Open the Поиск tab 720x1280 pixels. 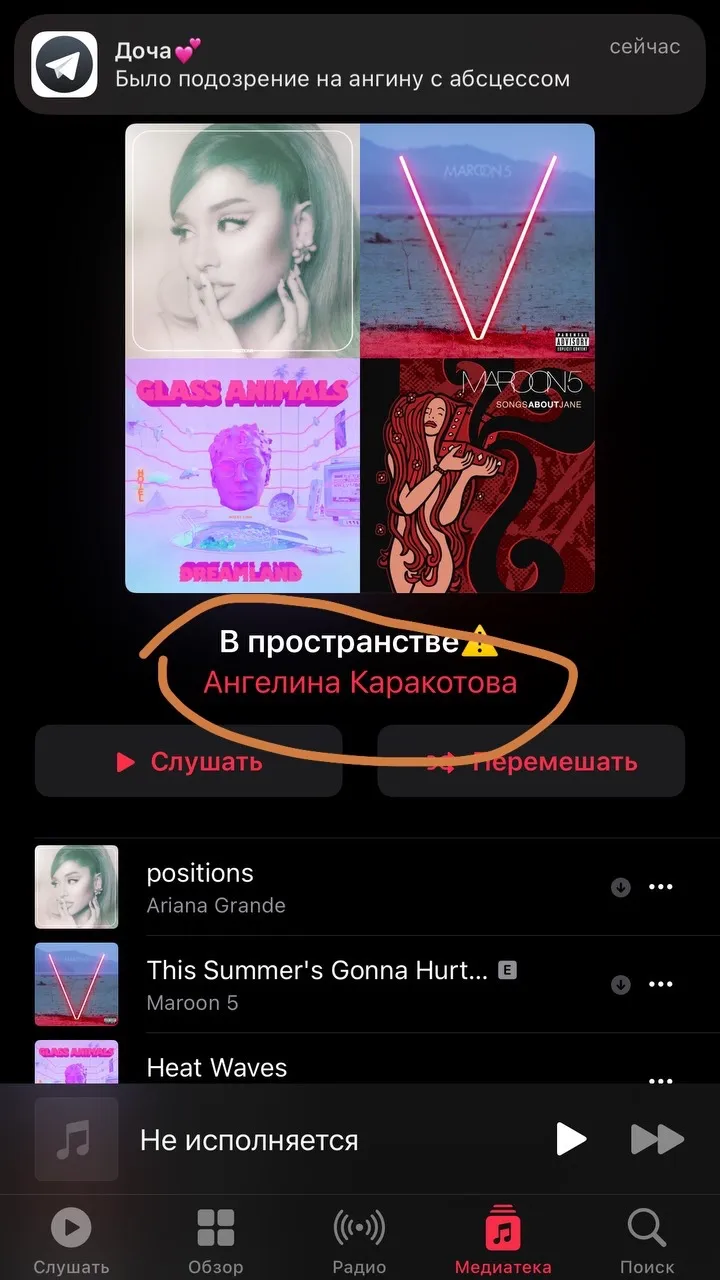647,1240
